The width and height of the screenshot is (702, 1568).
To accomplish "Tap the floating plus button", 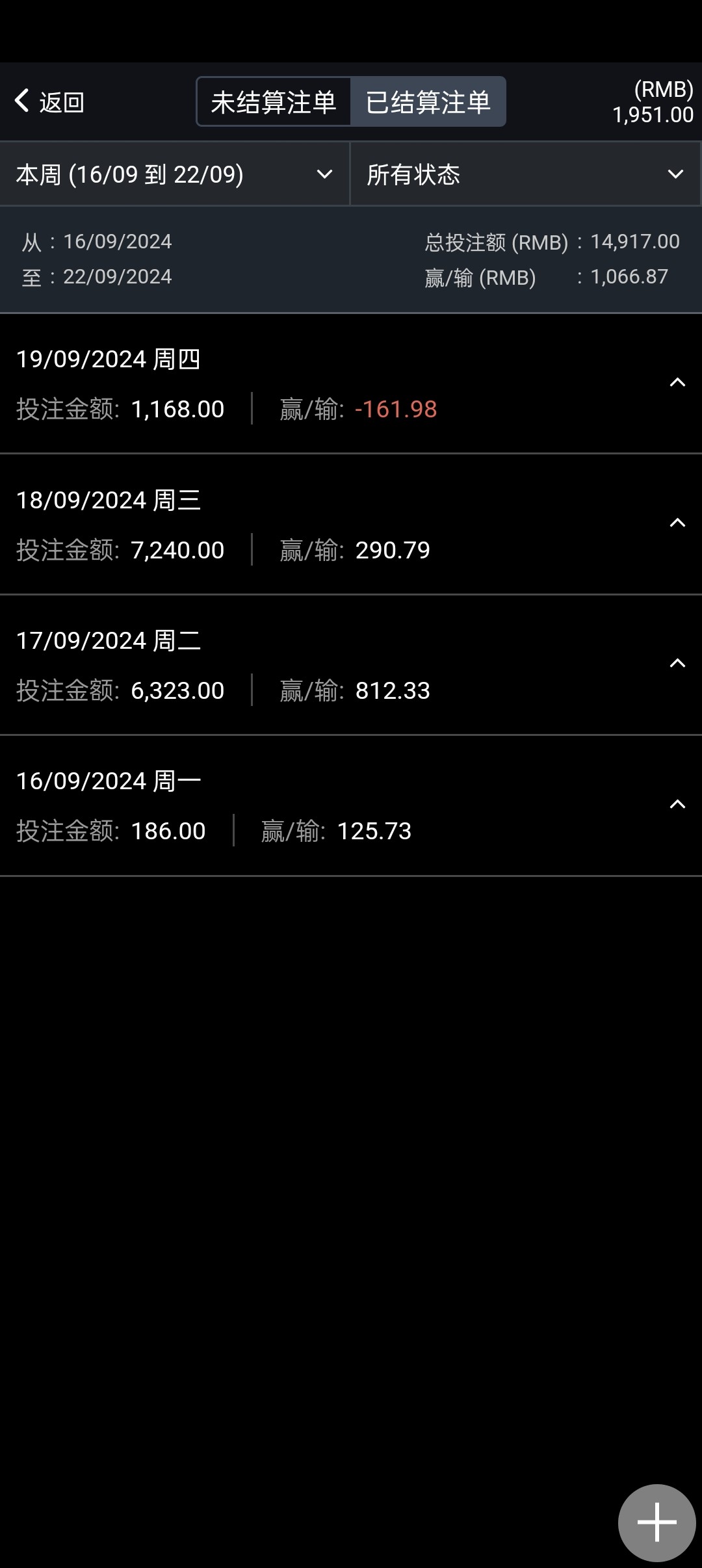I will (x=656, y=1522).
